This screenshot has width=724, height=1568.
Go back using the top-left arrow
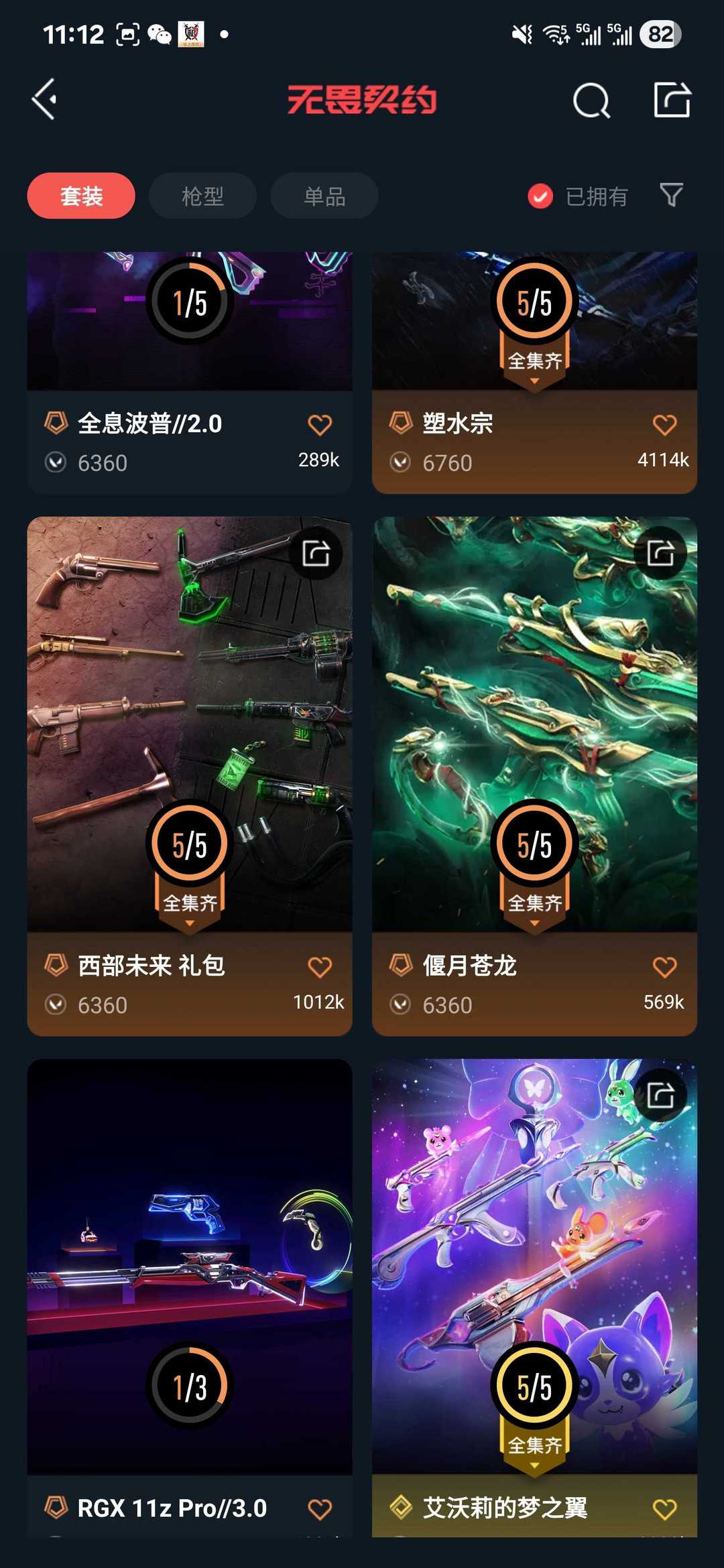tap(45, 100)
